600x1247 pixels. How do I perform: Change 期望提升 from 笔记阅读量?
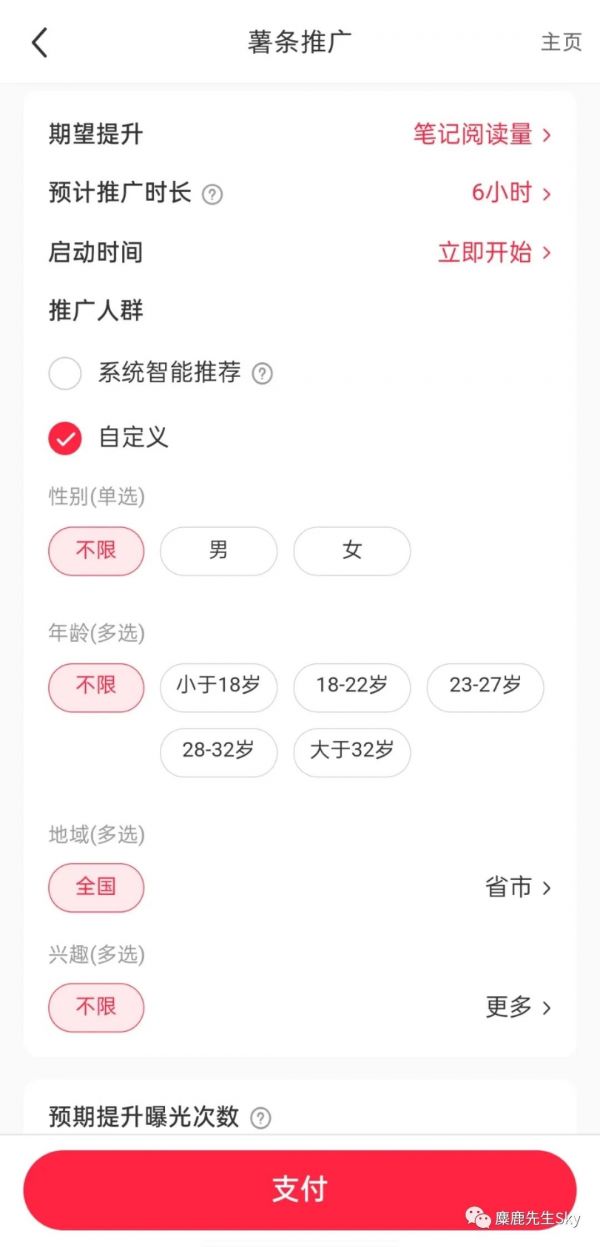[x=482, y=134]
